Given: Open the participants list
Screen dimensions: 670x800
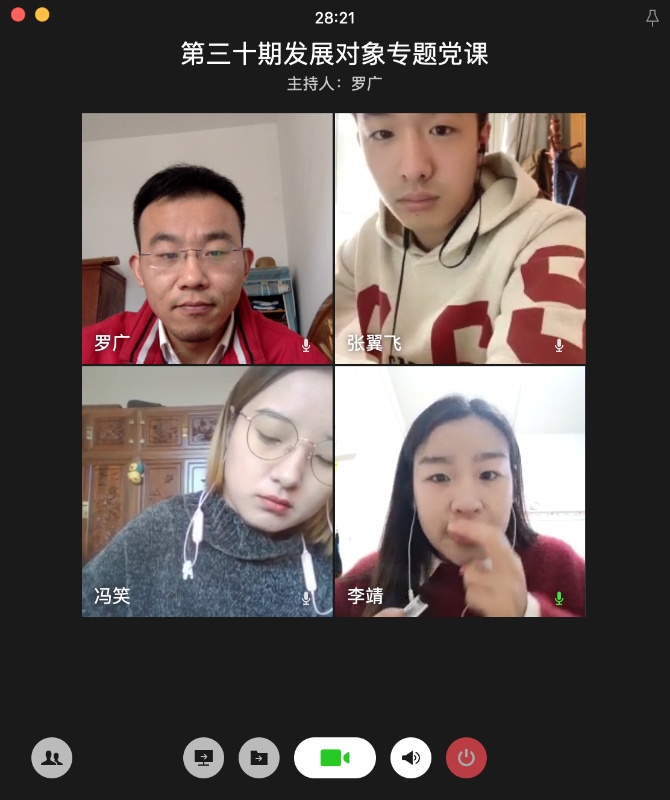Looking at the screenshot, I should tap(52, 757).
